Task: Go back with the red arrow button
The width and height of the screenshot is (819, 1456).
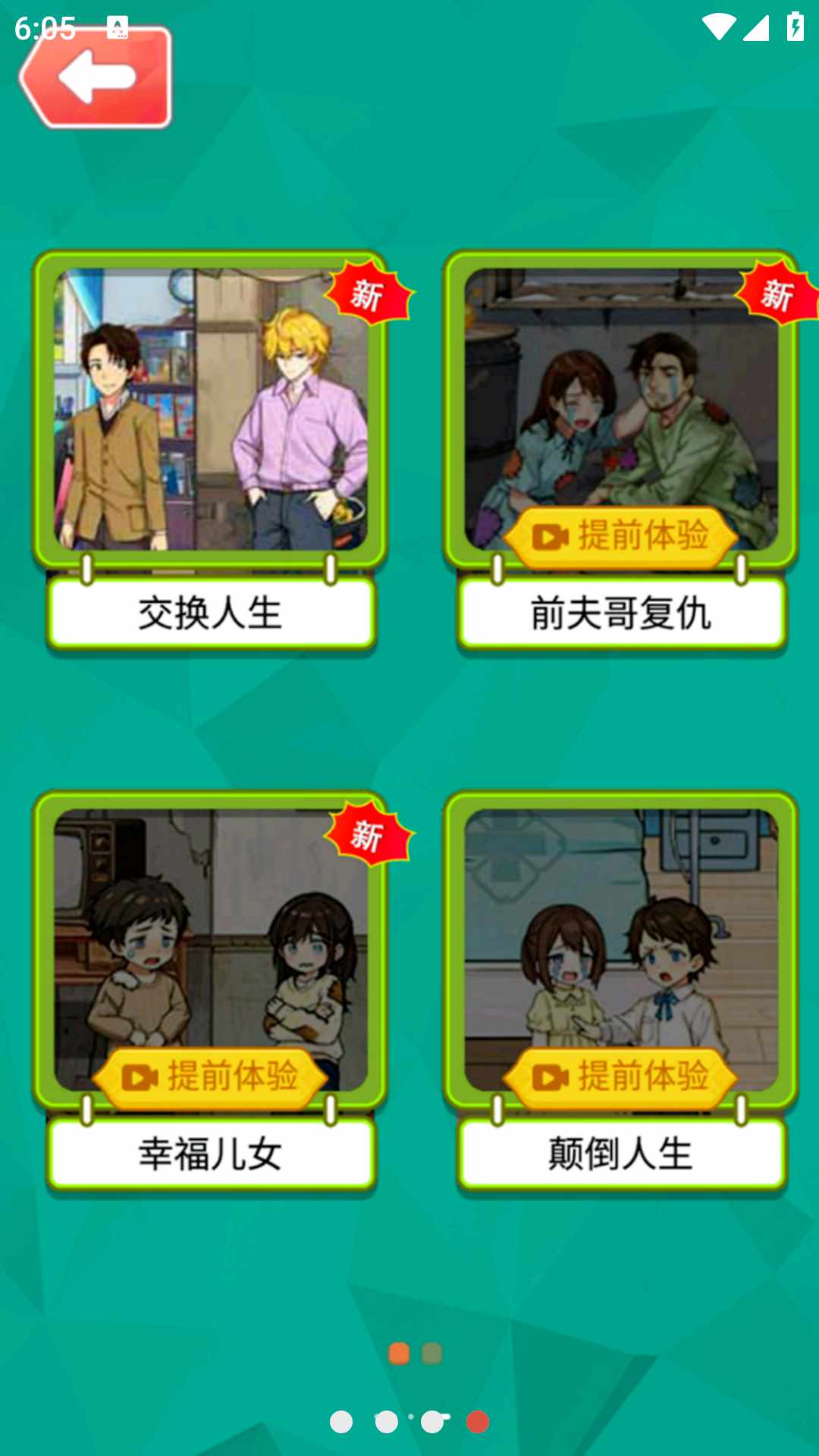Action: click(x=96, y=77)
